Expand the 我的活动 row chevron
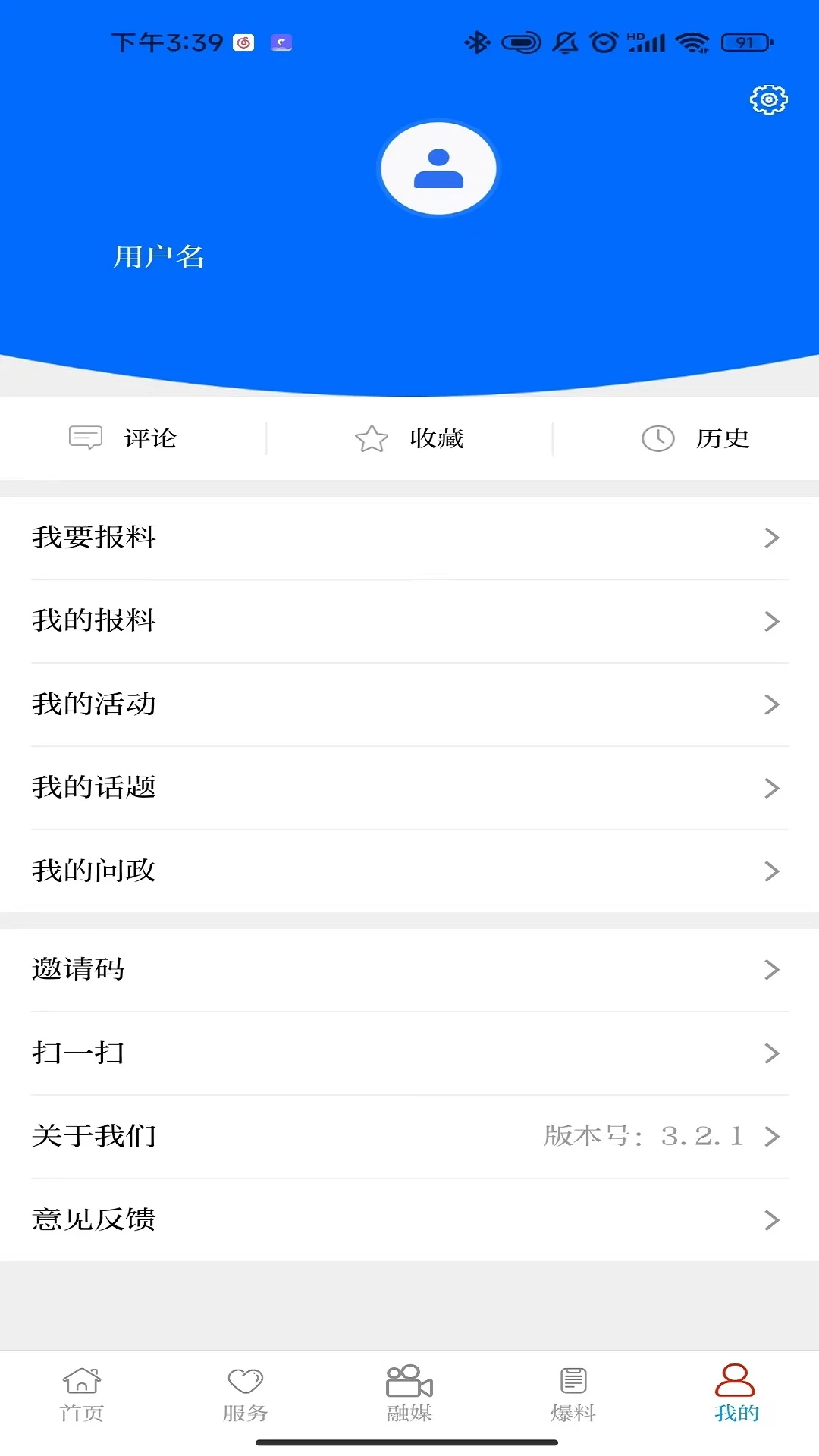 click(773, 704)
